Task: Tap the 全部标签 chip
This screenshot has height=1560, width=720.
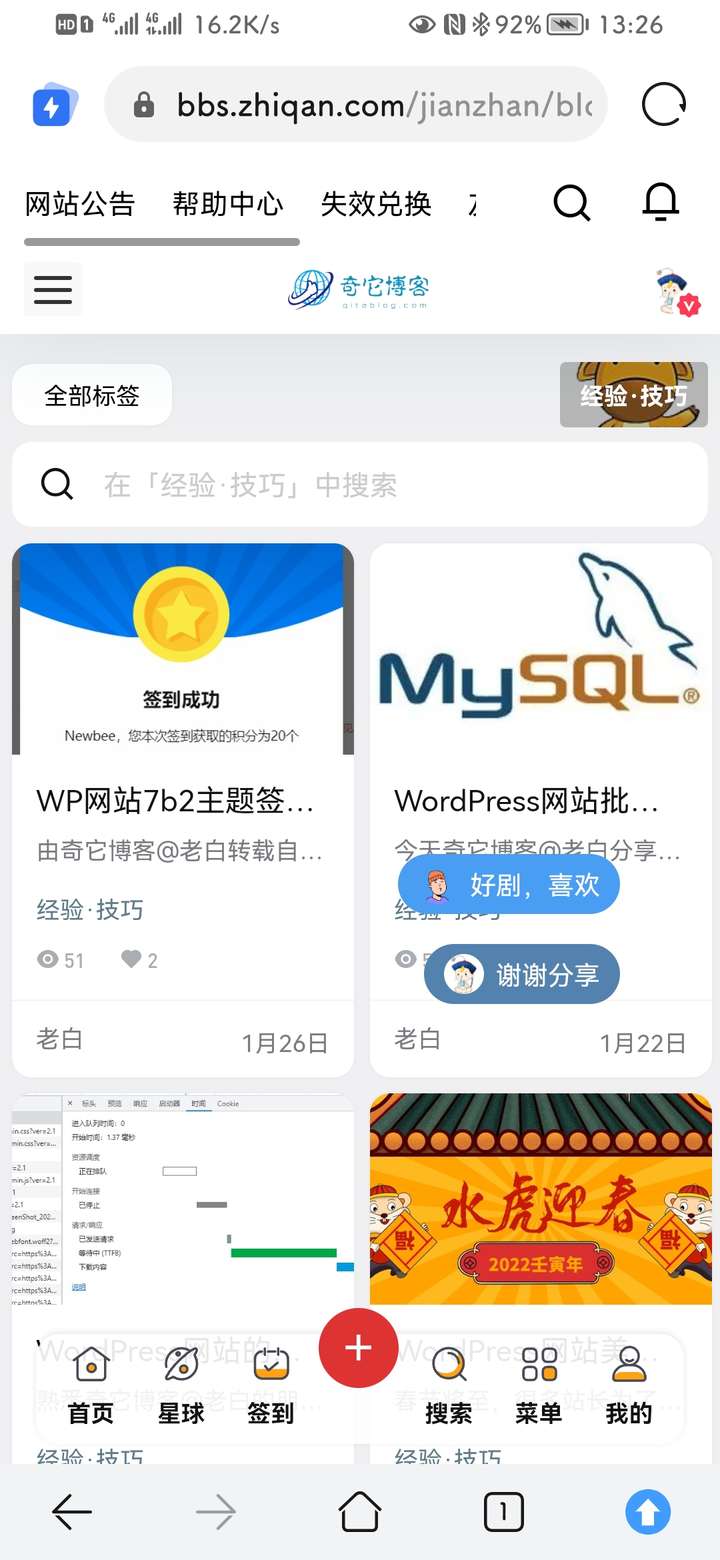Action: (x=92, y=395)
